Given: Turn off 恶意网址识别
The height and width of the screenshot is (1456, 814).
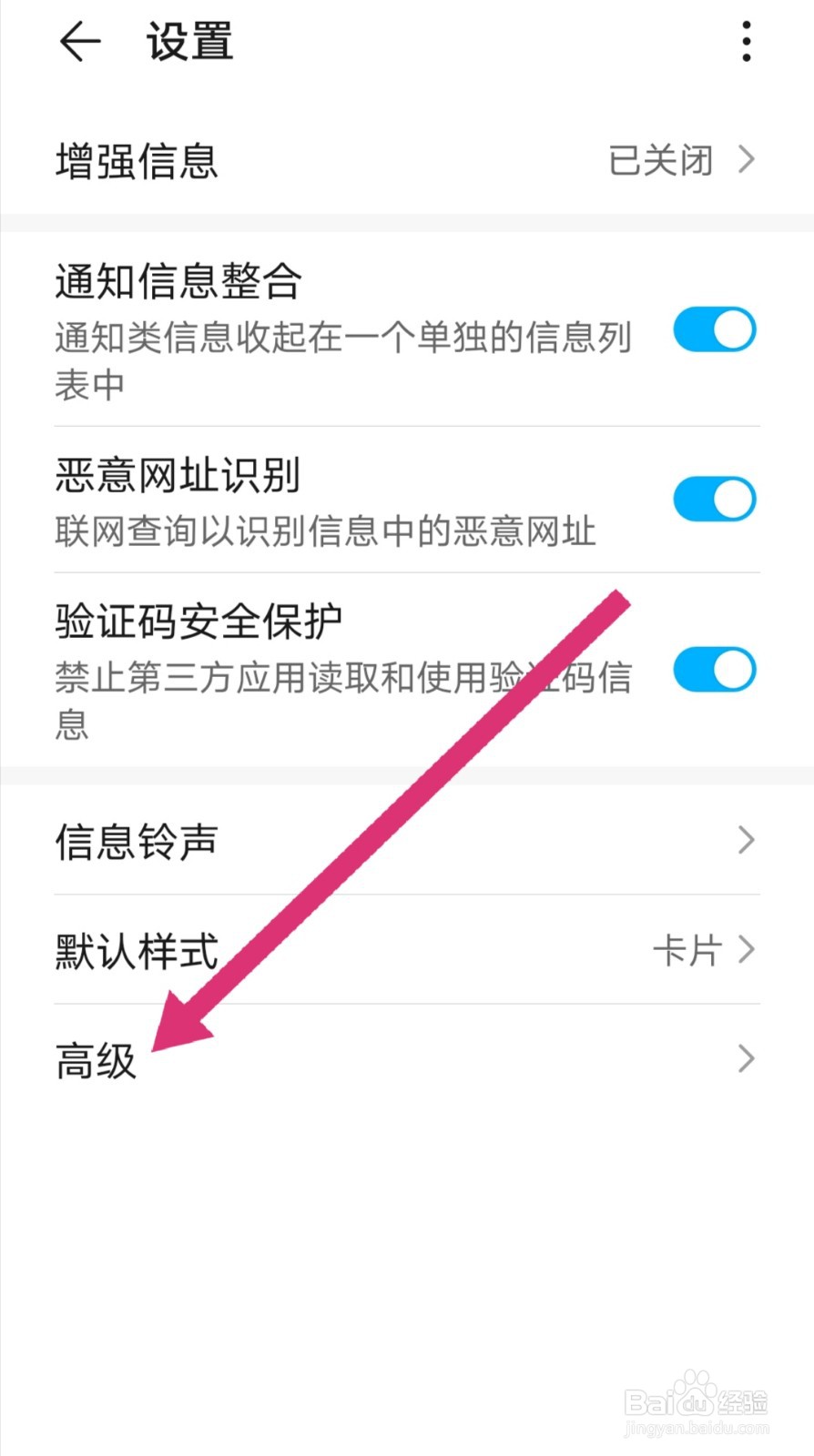Looking at the screenshot, I should tap(714, 499).
